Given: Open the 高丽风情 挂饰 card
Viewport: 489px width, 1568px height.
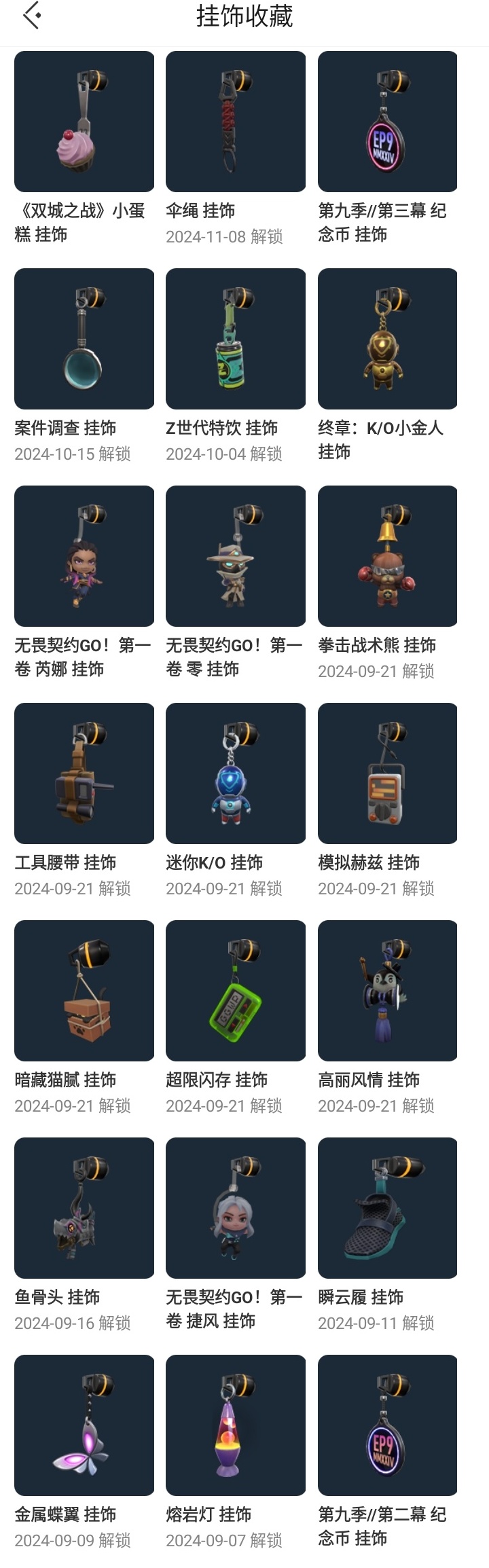Looking at the screenshot, I should click(x=387, y=991).
